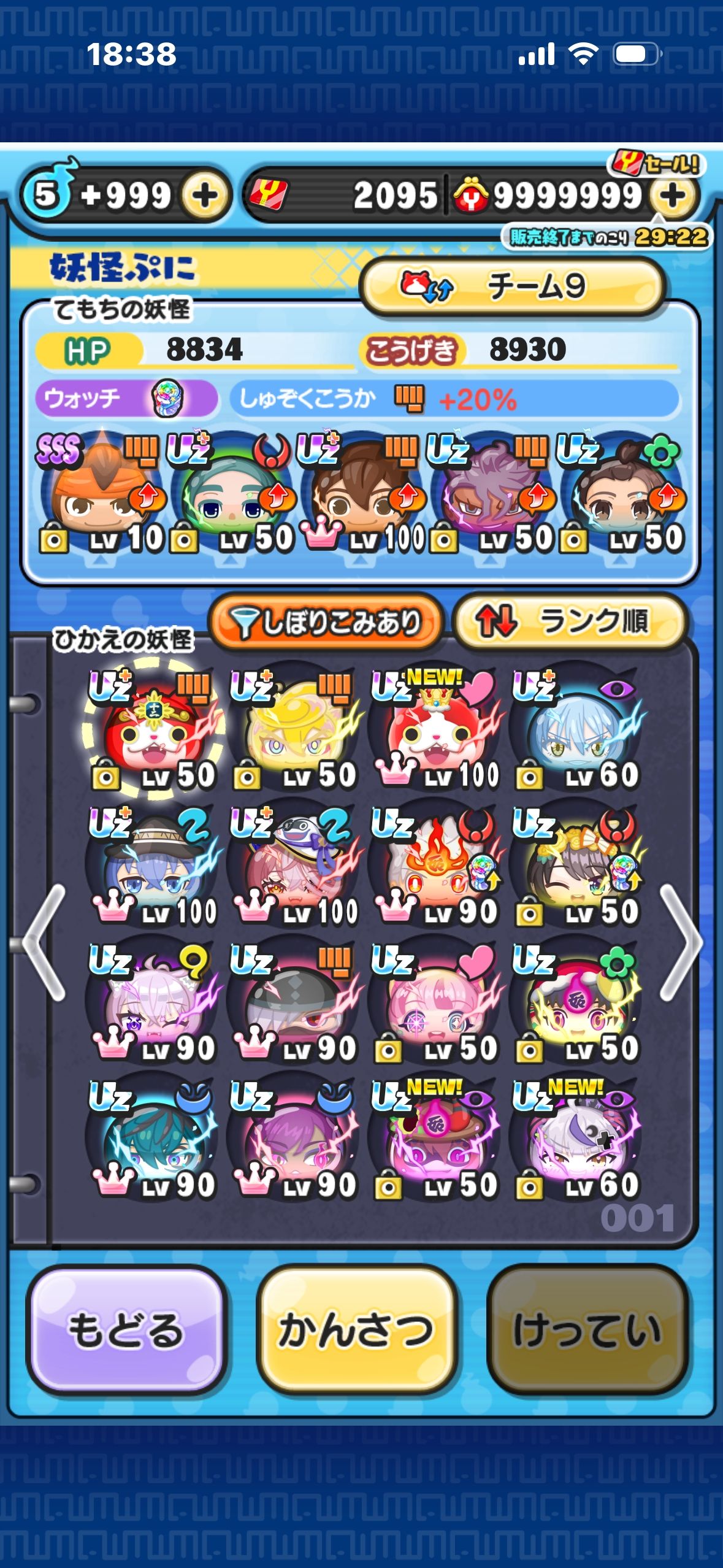The height and width of the screenshot is (1568, 723).
Task: Tap the かんさつ observe button
Action: tap(356, 1331)
